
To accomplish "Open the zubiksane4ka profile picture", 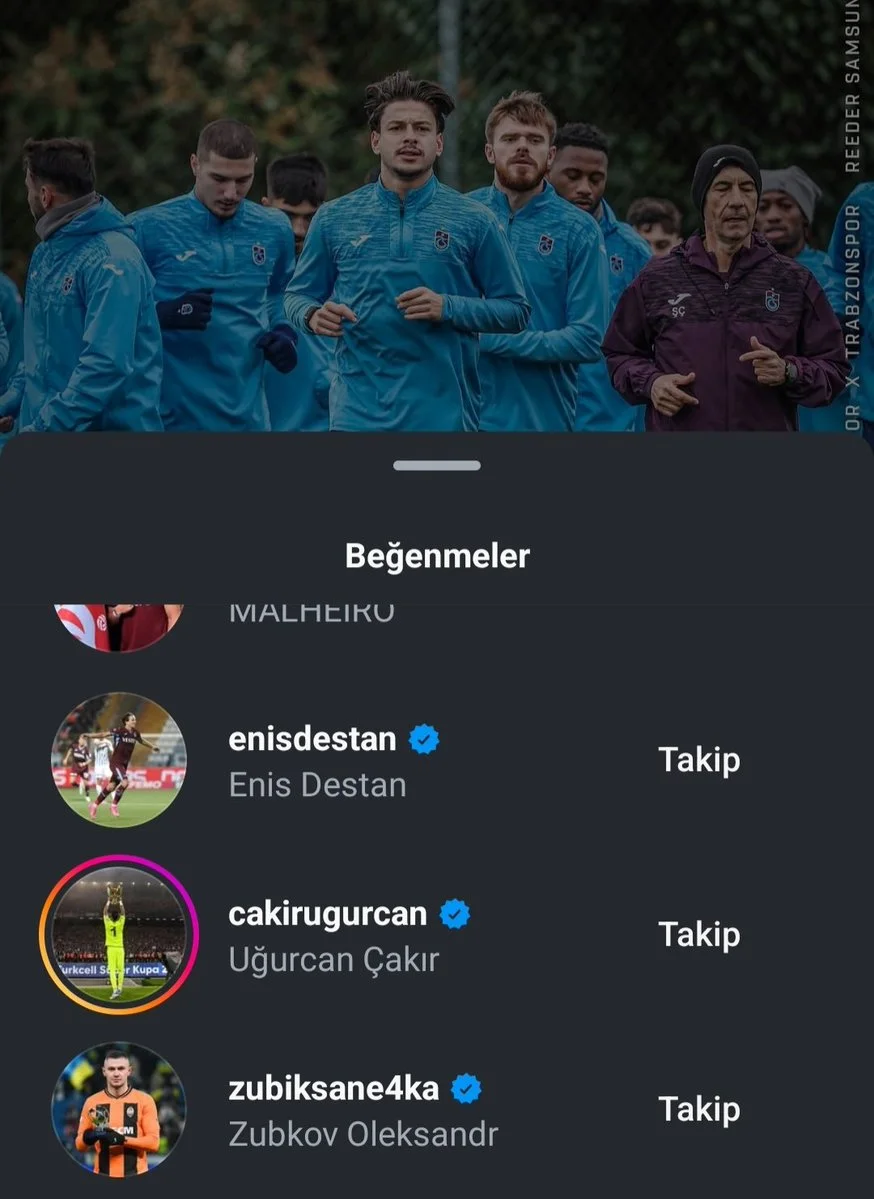I will pyautogui.click(x=118, y=1109).
